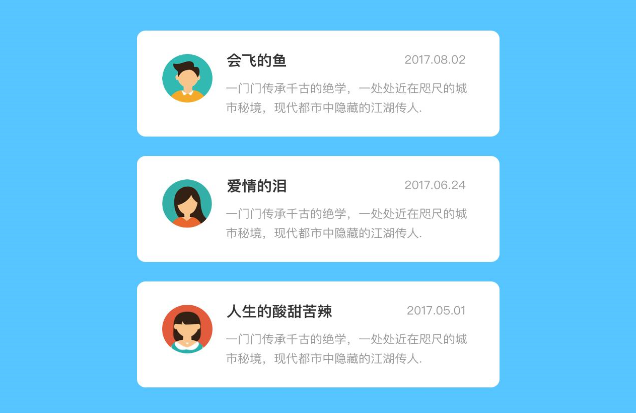Open the 爱情的泪 card
The width and height of the screenshot is (636, 413).
point(318,209)
